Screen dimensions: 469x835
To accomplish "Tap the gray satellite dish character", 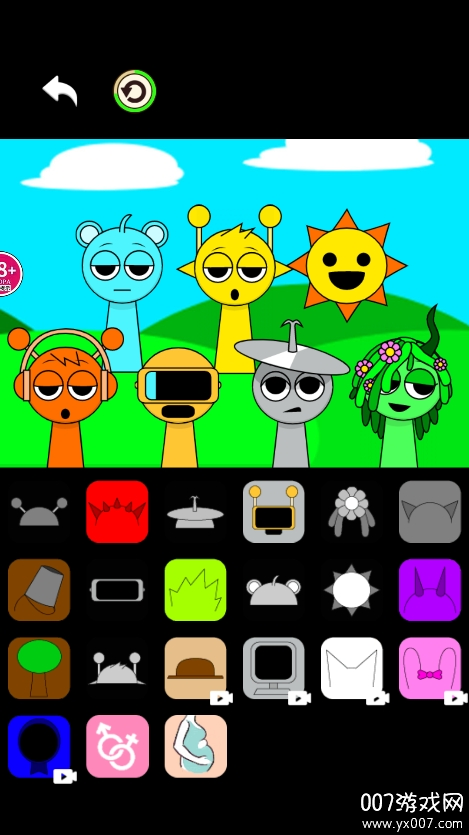I will tap(292, 394).
